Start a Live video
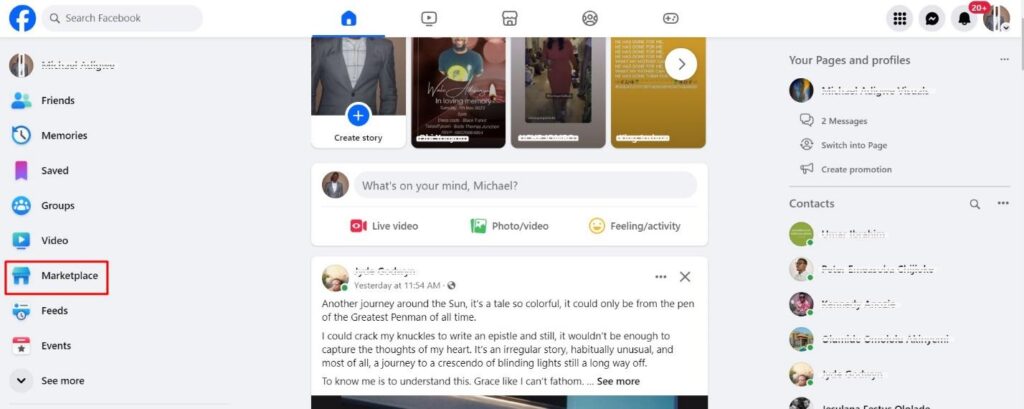 (384, 226)
